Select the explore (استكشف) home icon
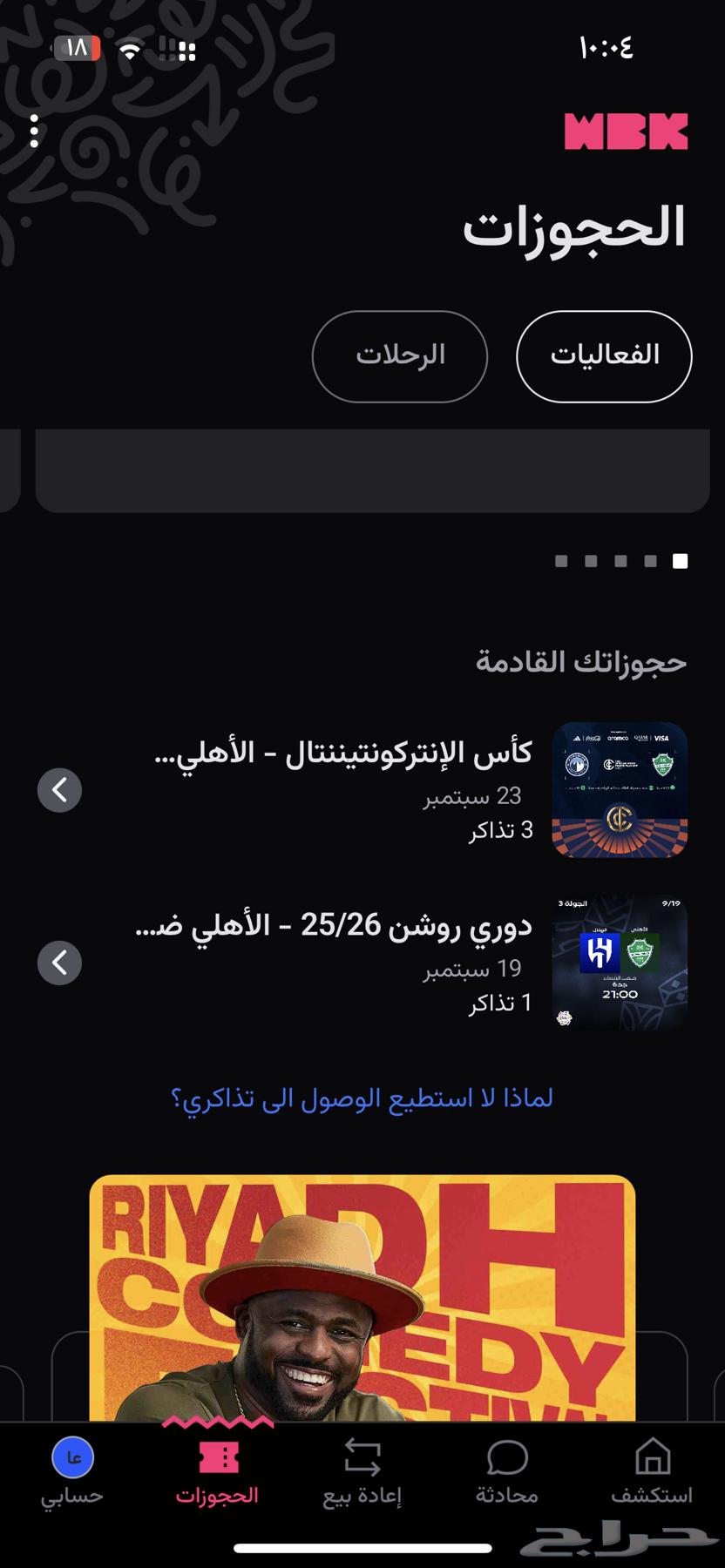 pyautogui.click(x=652, y=1455)
